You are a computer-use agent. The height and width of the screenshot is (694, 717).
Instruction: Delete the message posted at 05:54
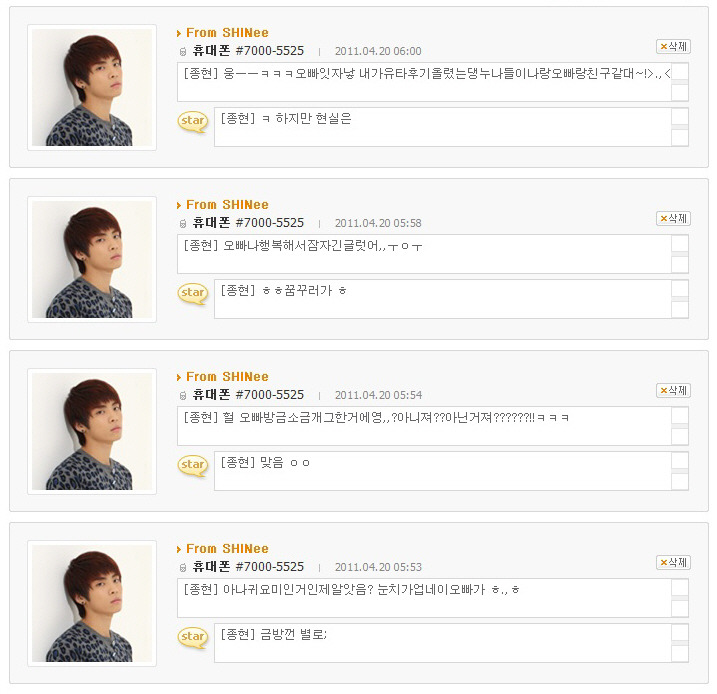click(673, 390)
